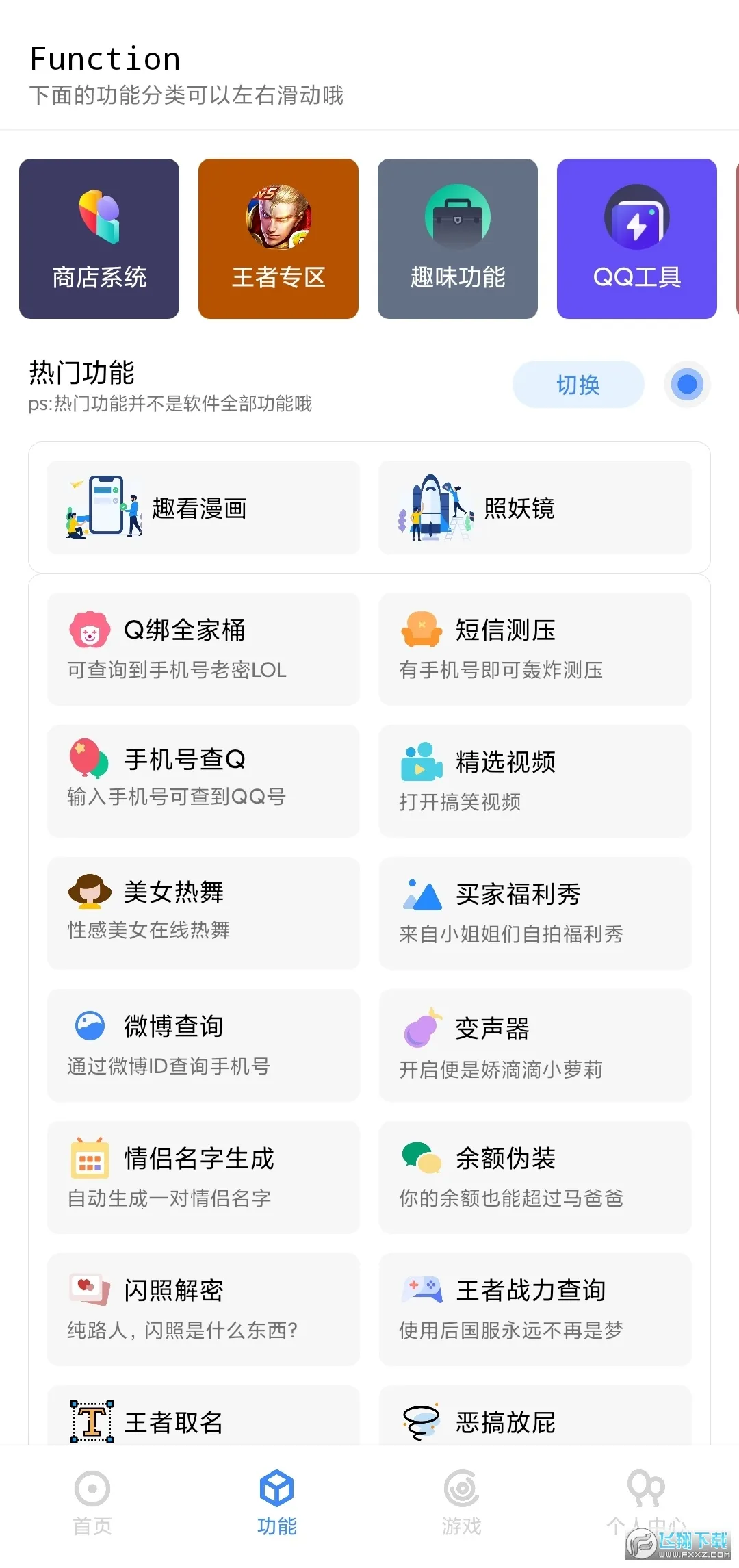
Task: Tap the 照妖镜 feature card
Action: tap(535, 507)
